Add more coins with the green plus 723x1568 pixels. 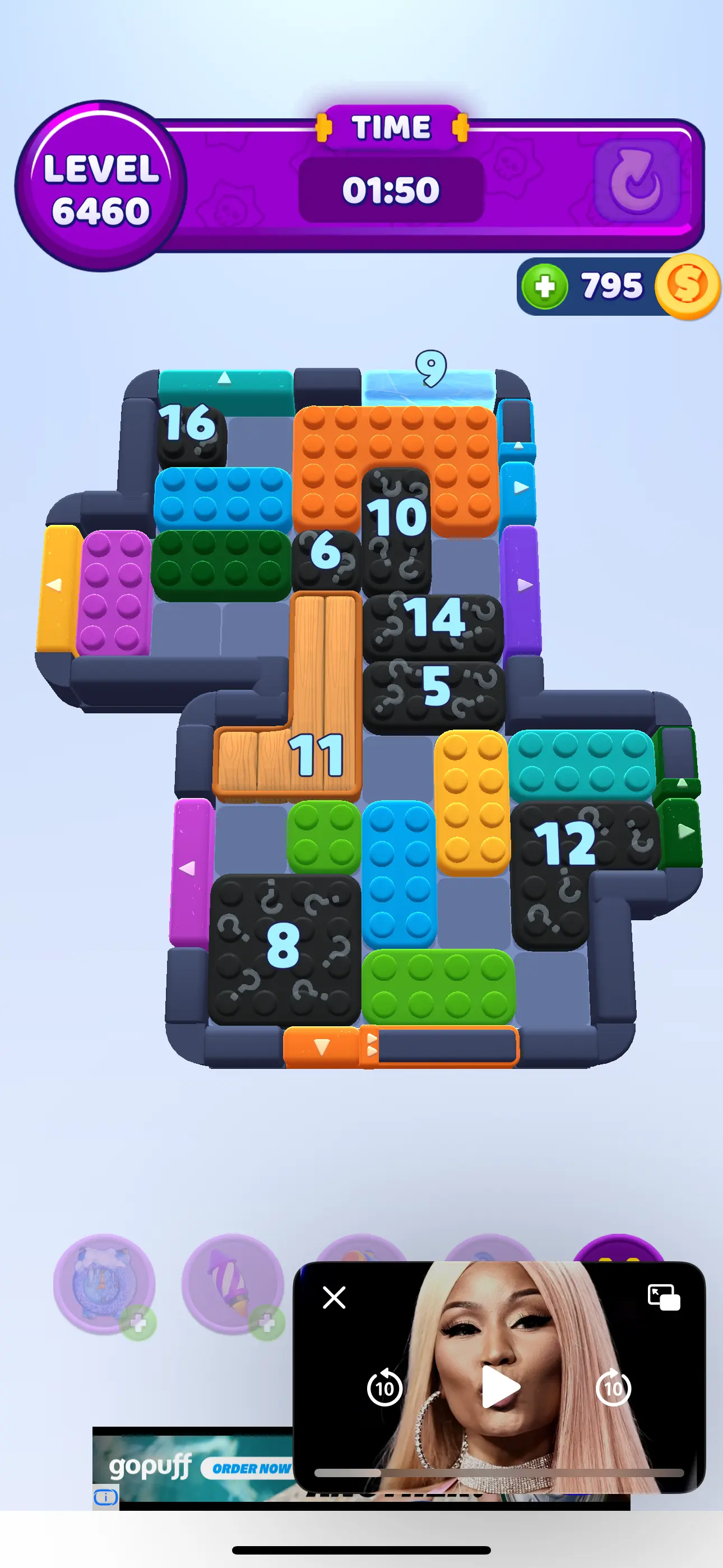pos(544,286)
